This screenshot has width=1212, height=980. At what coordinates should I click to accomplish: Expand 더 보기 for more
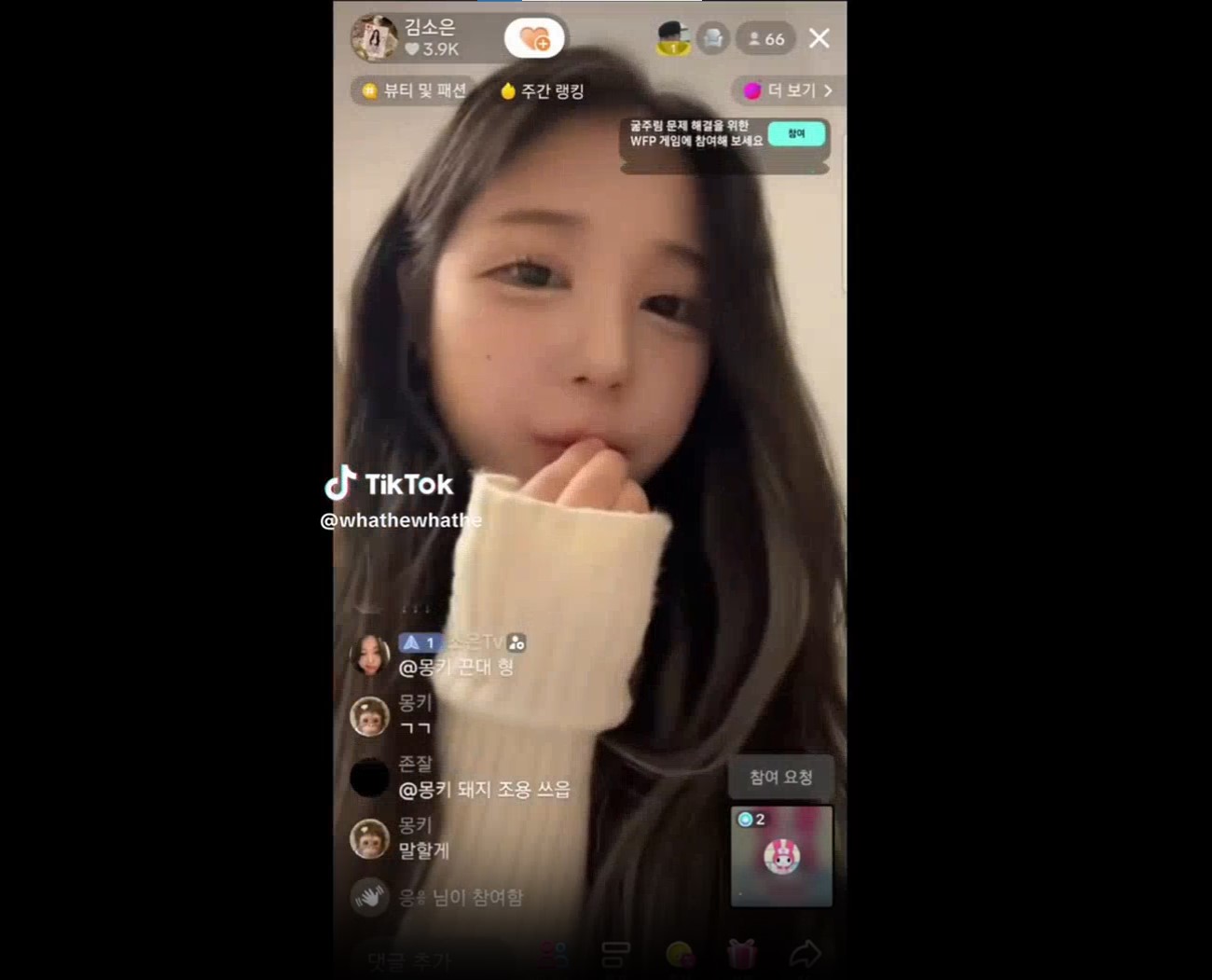pos(789,90)
